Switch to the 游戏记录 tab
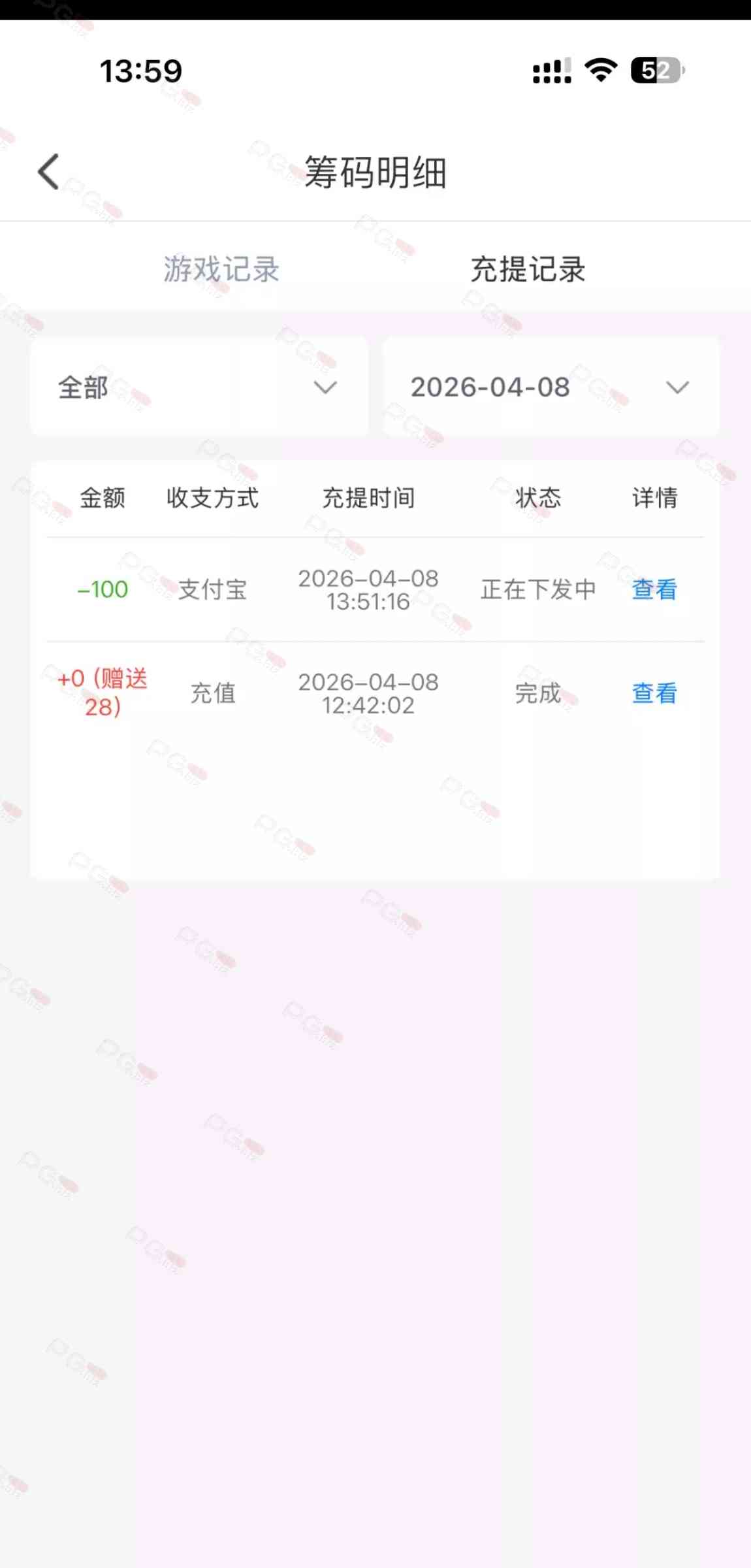Screen dimensions: 751x1568 tap(221, 269)
